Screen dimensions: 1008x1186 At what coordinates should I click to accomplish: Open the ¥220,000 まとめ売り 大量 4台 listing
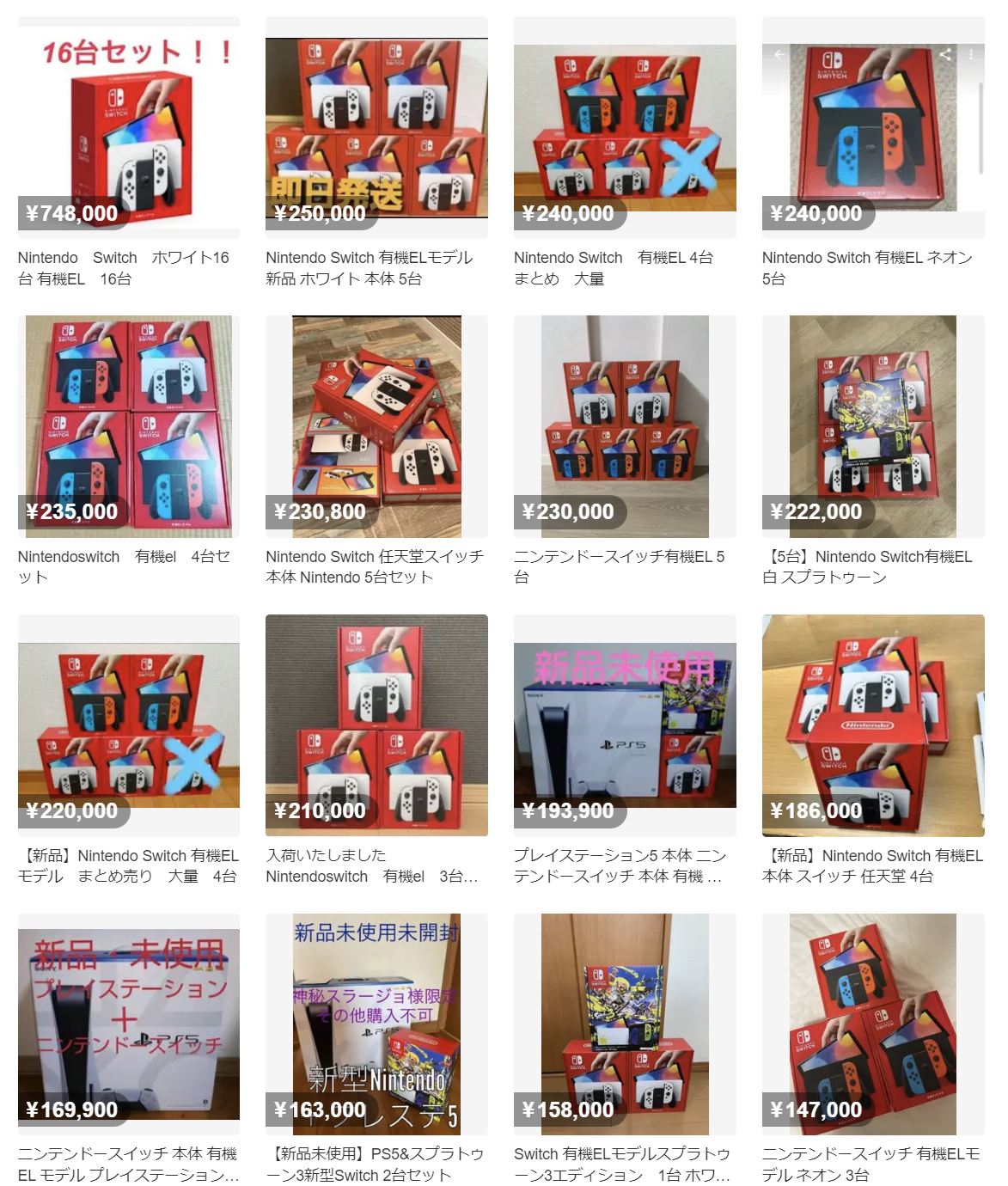pos(129,725)
